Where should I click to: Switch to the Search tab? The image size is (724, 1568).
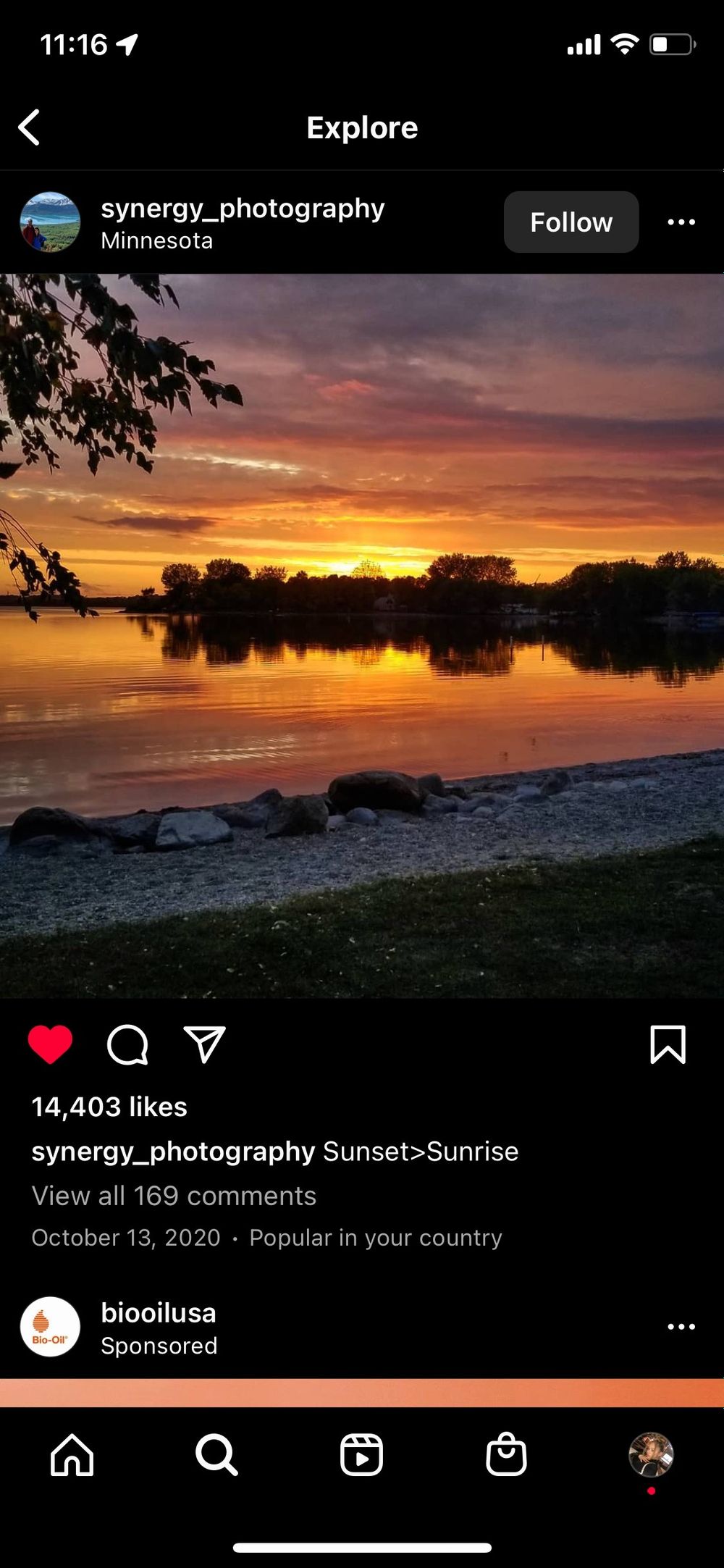pyautogui.click(x=216, y=1454)
